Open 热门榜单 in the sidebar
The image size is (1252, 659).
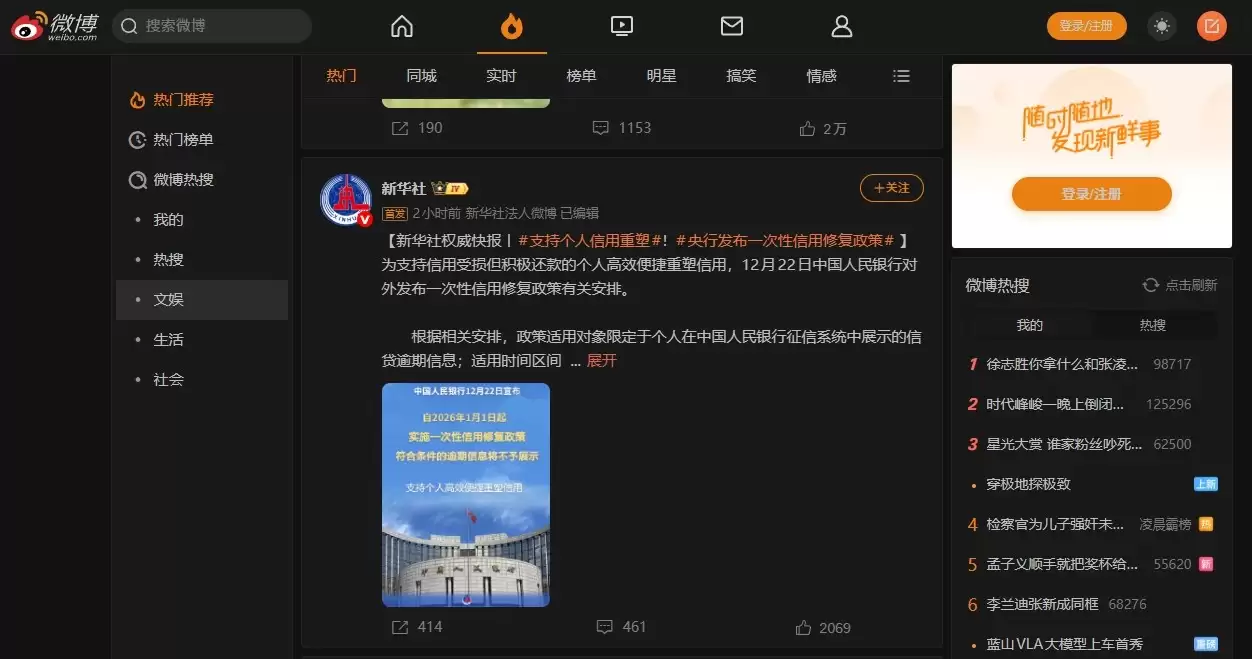pos(183,140)
